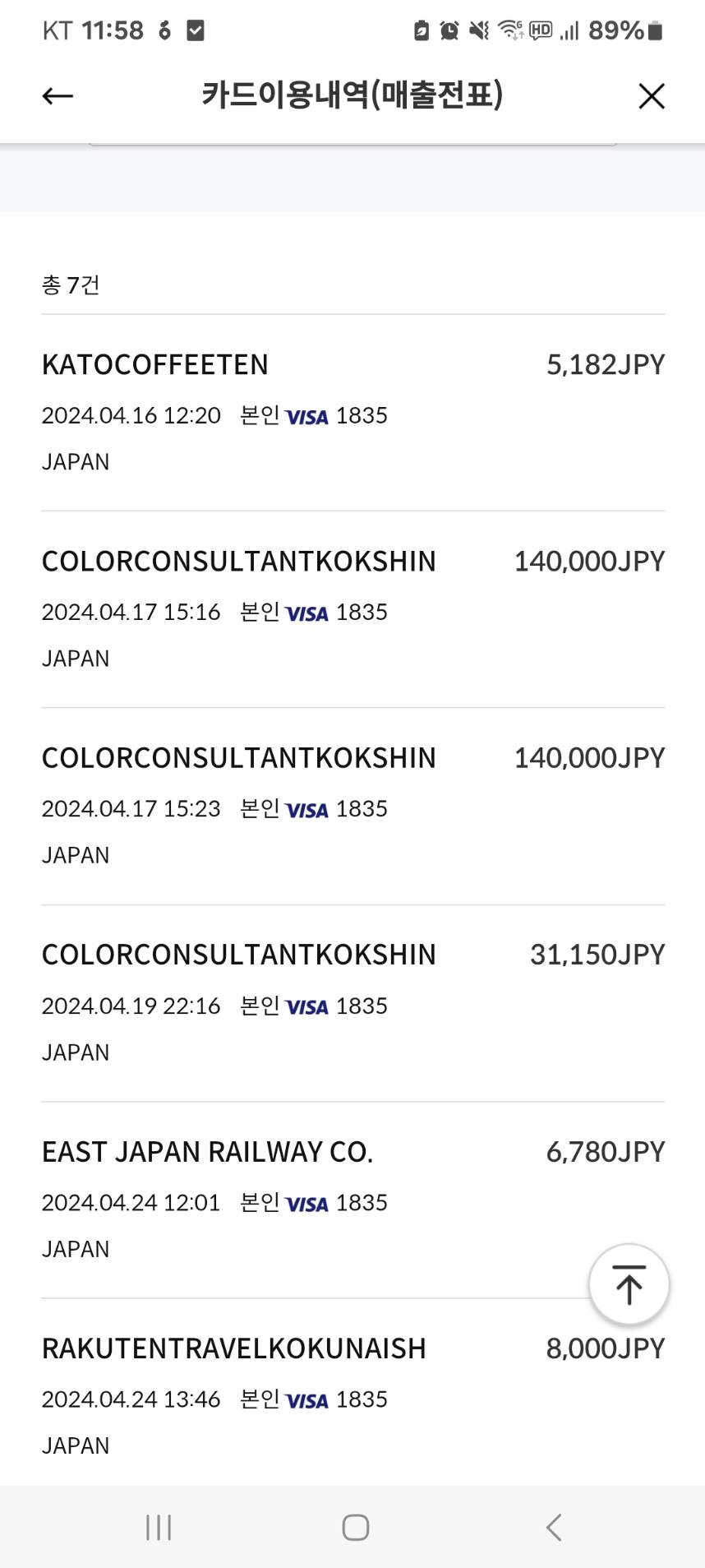Open the RAKUTENTRAVELKOKUNAISH 8,000JPY transaction
The width and height of the screenshot is (705, 1568).
coord(352,1394)
